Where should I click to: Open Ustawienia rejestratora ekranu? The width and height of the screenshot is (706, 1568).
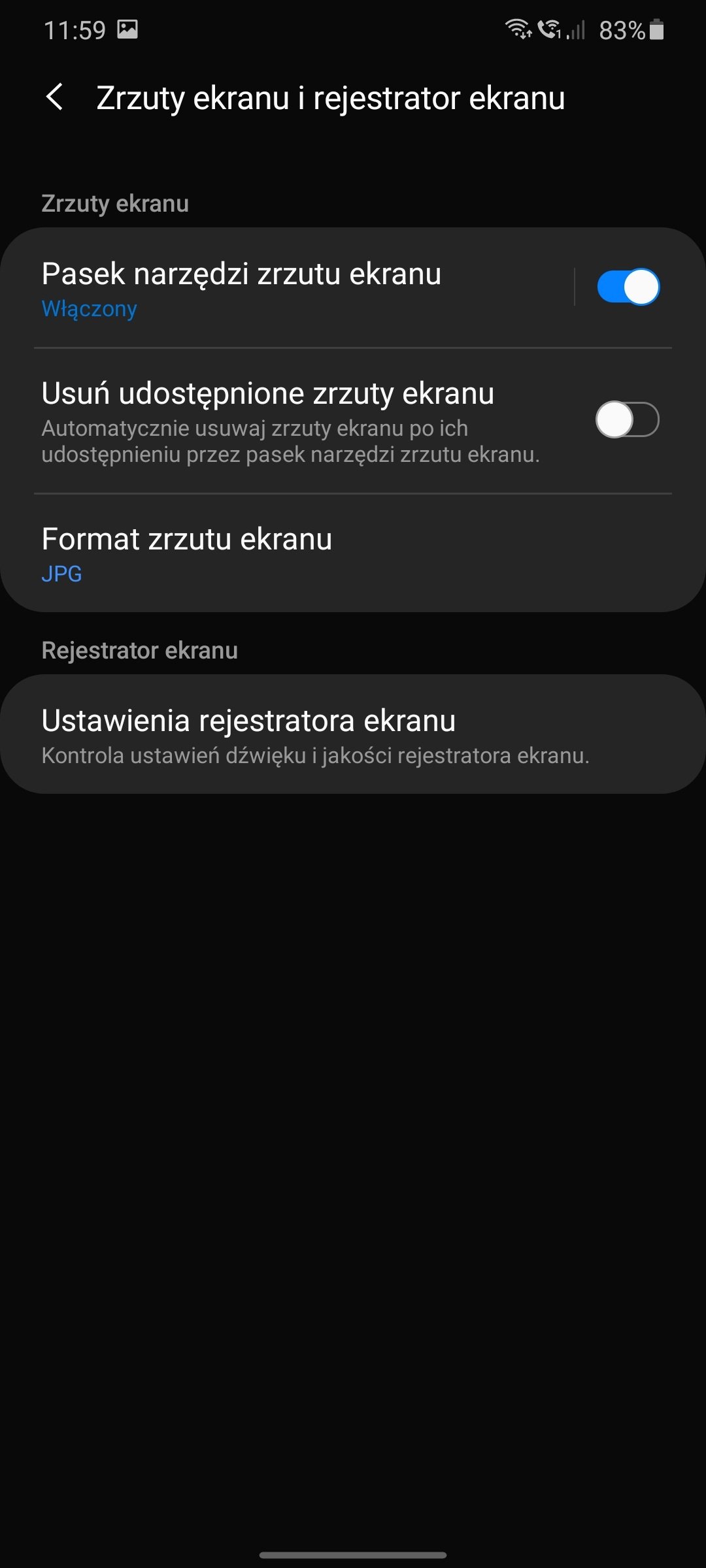tap(353, 734)
